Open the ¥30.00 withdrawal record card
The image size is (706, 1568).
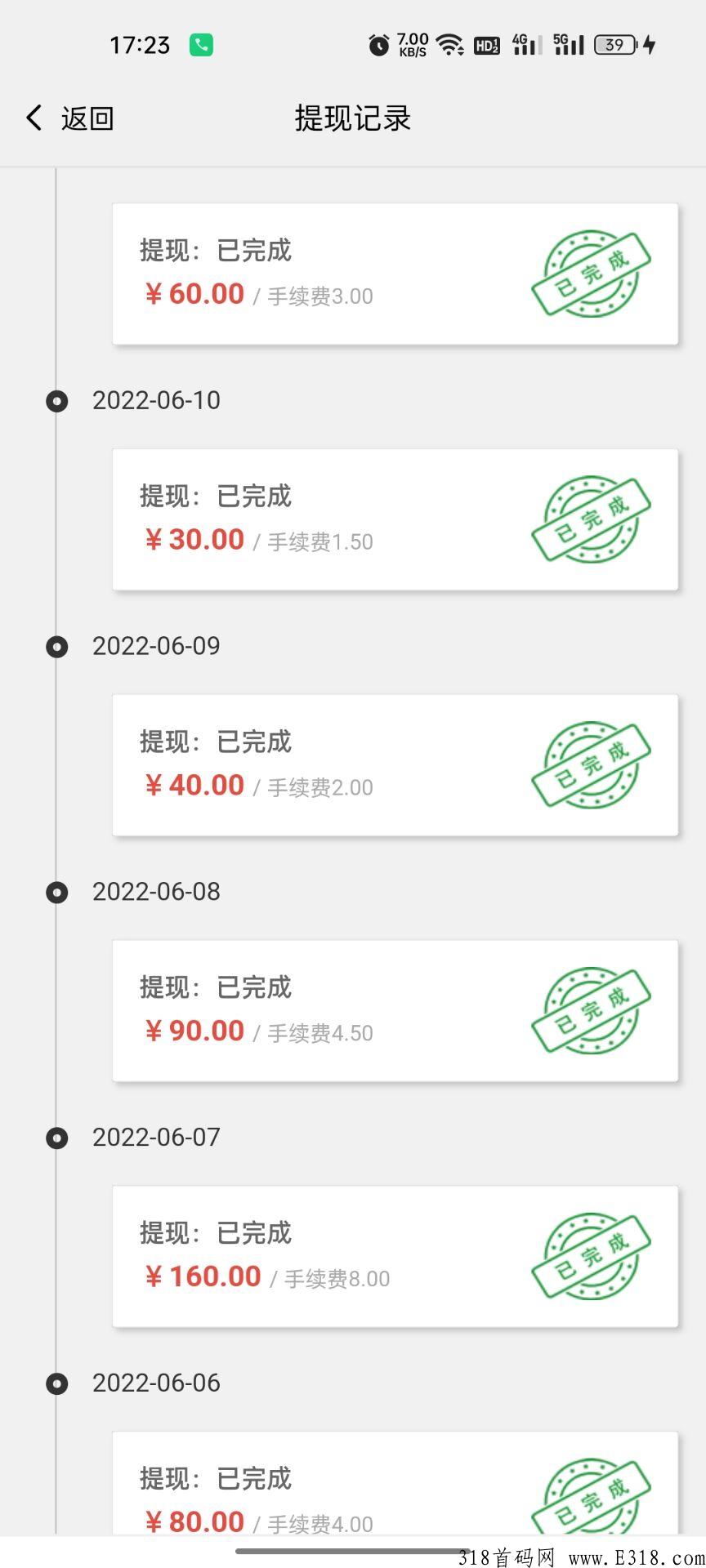[395, 519]
